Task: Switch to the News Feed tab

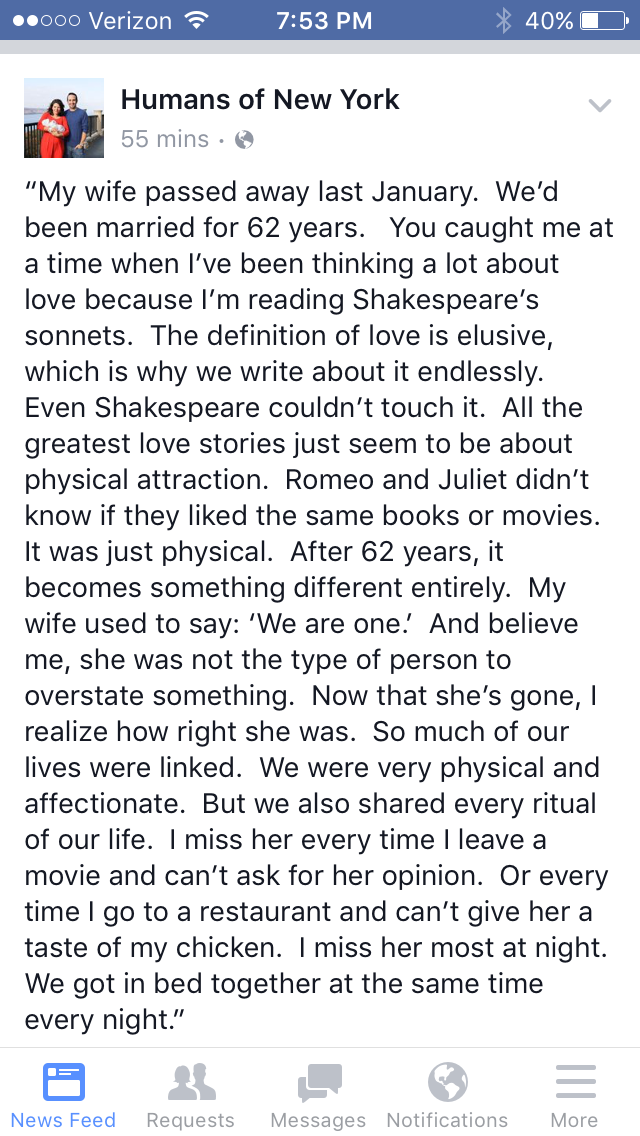Action: (x=63, y=1094)
